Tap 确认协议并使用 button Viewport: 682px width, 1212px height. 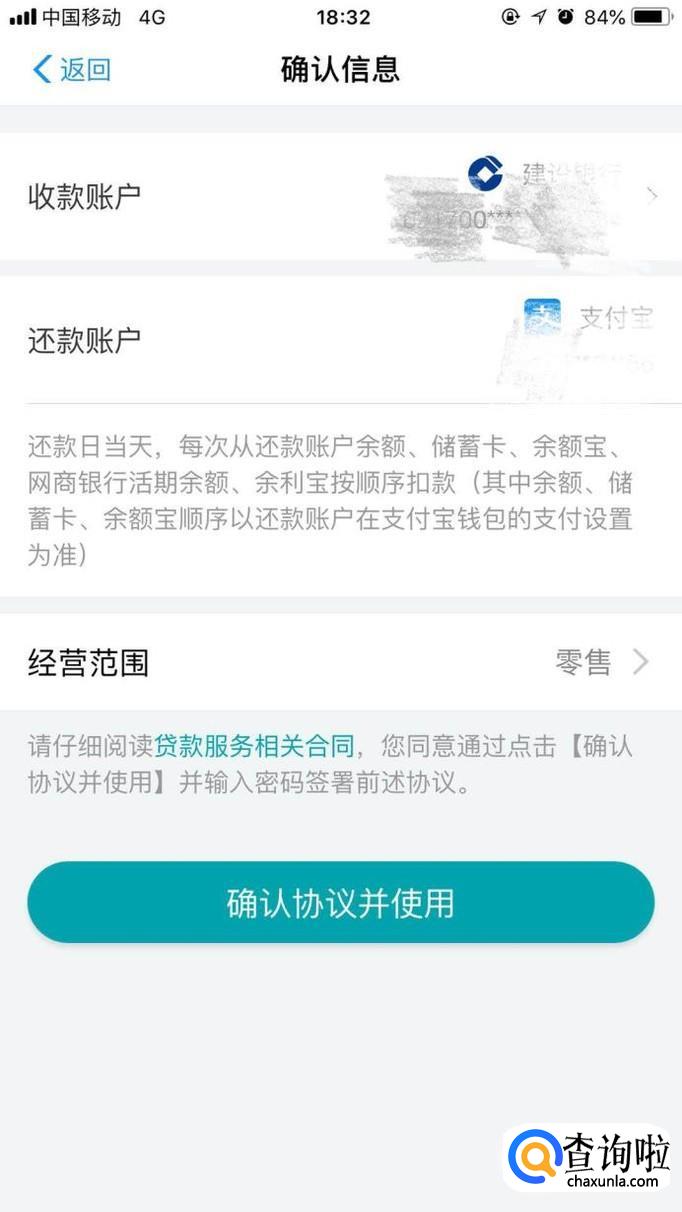click(x=340, y=903)
